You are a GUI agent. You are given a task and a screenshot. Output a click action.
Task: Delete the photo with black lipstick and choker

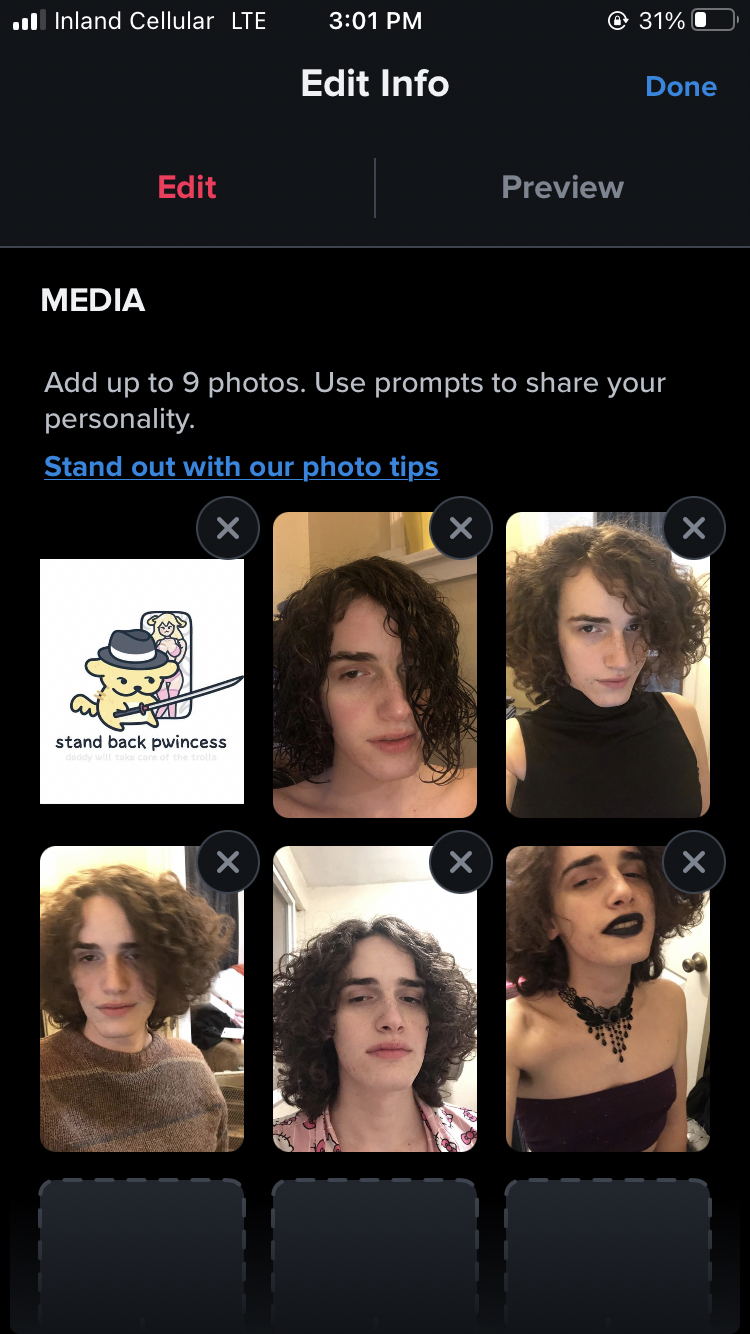694,862
